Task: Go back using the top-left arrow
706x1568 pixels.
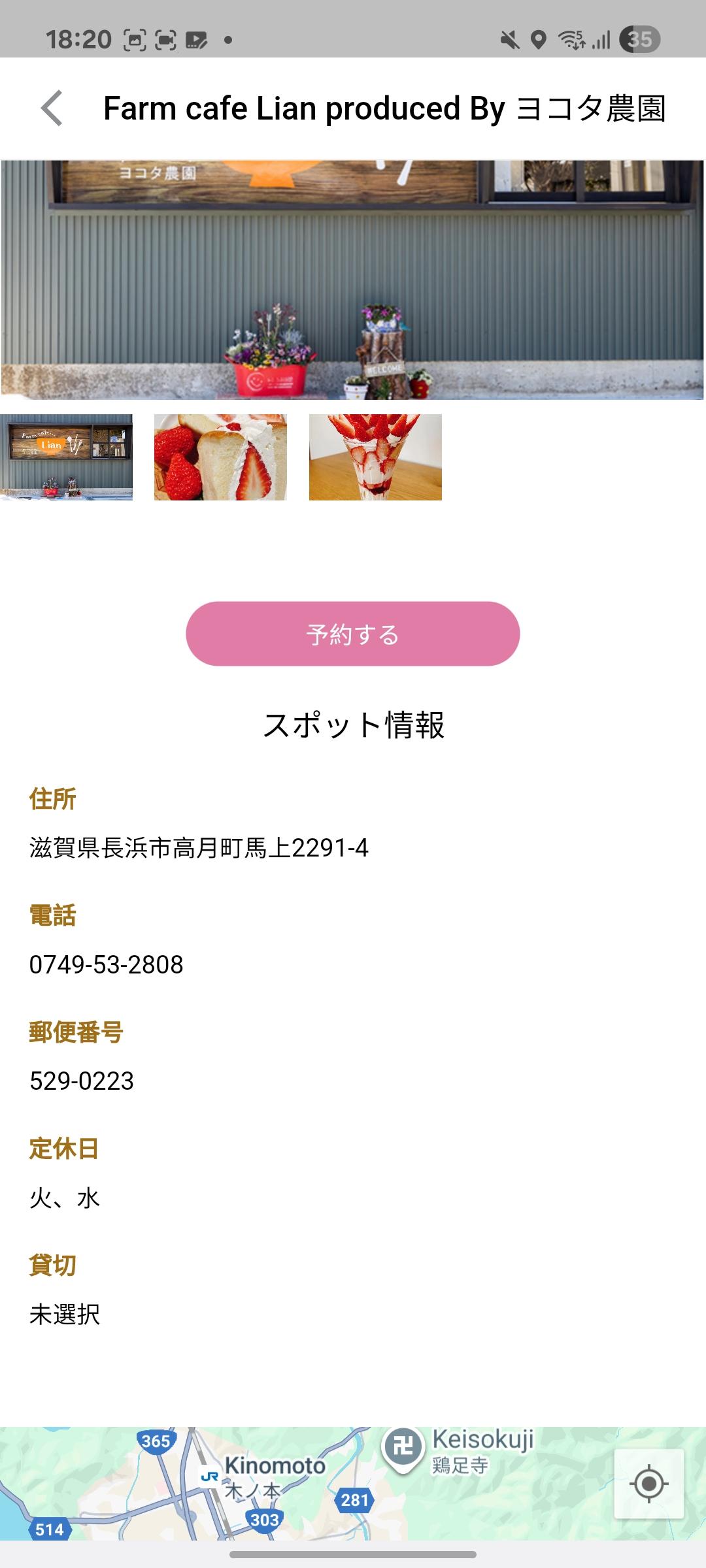Action: tap(52, 108)
